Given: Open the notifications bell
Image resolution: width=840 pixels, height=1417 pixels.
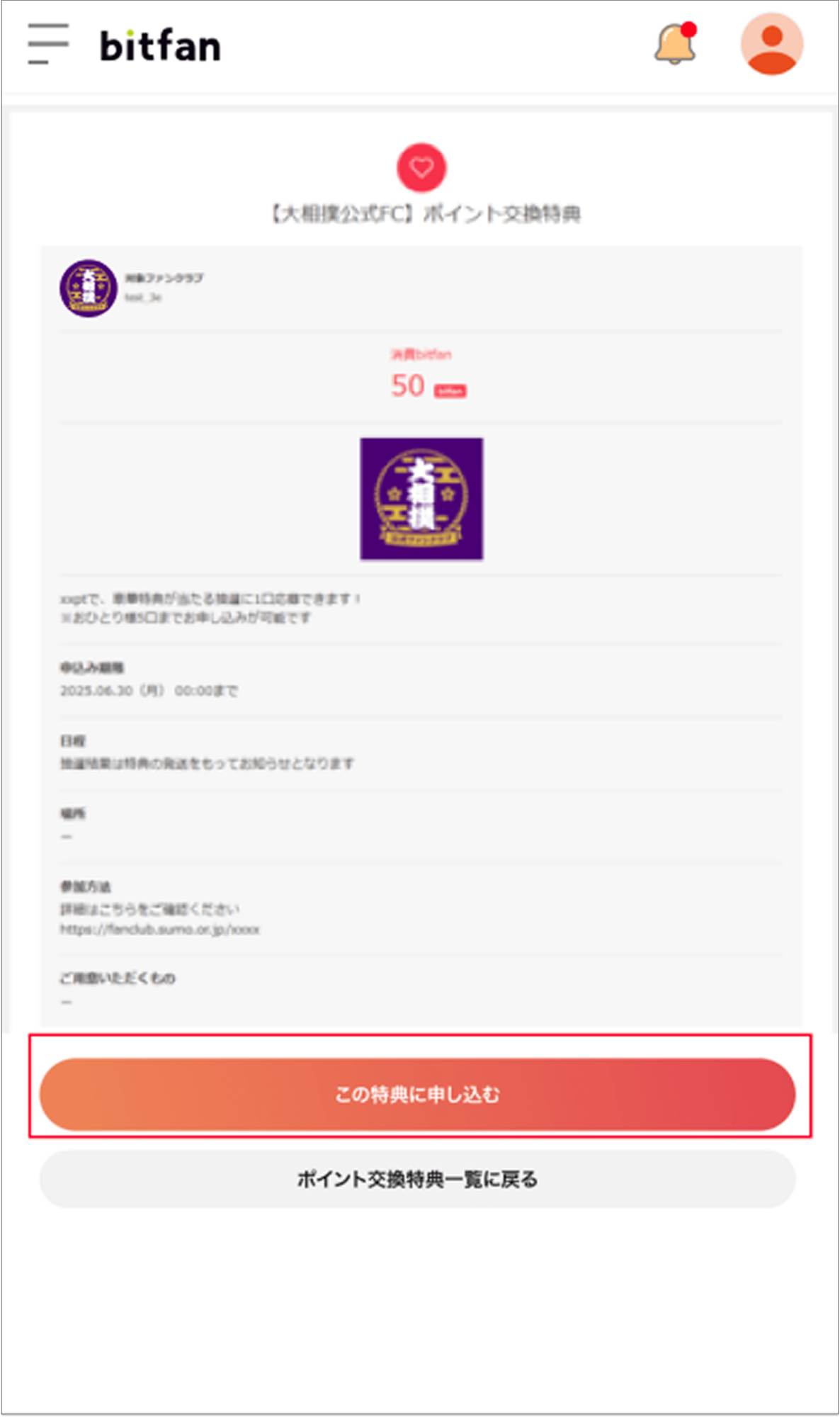Looking at the screenshot, I should [674, 45].
